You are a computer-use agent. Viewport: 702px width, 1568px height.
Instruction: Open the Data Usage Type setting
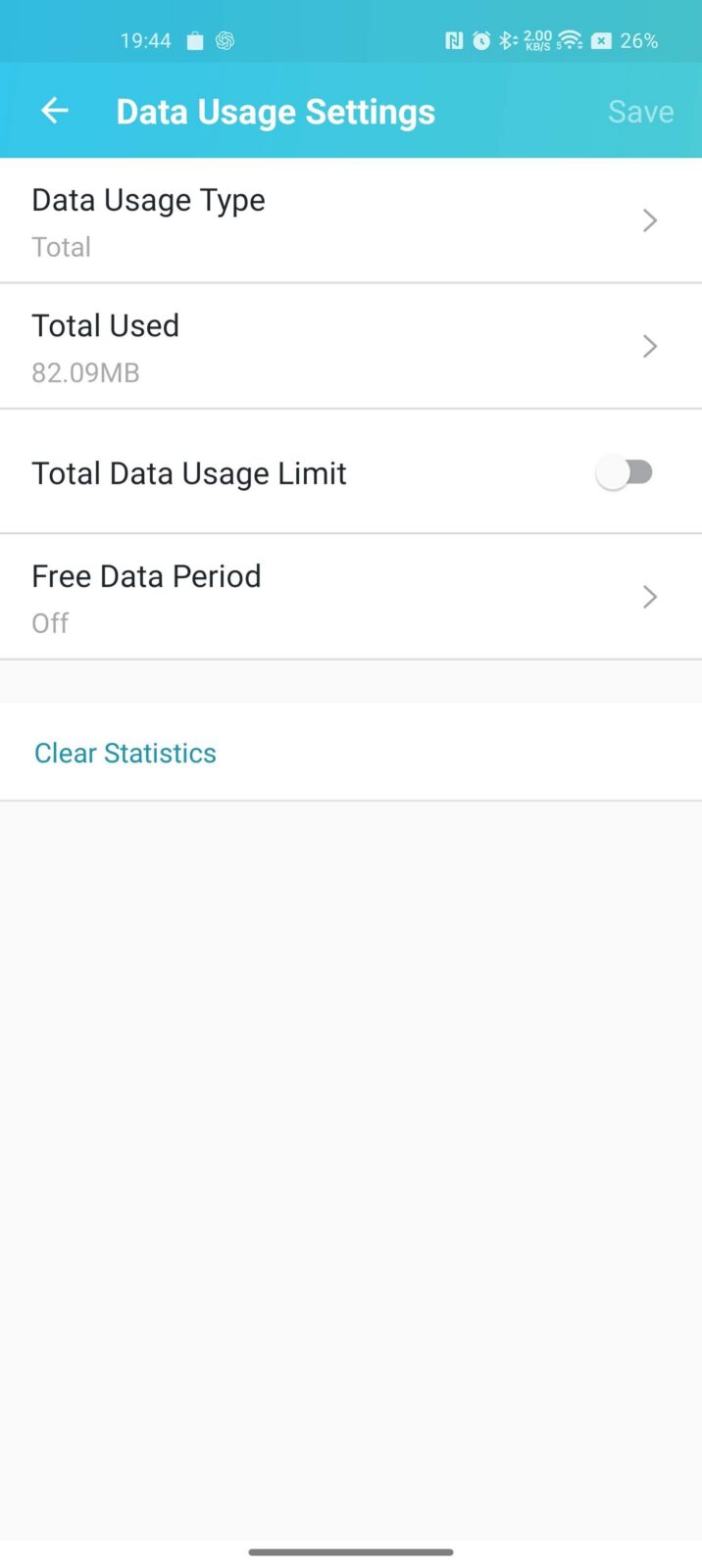351,220
